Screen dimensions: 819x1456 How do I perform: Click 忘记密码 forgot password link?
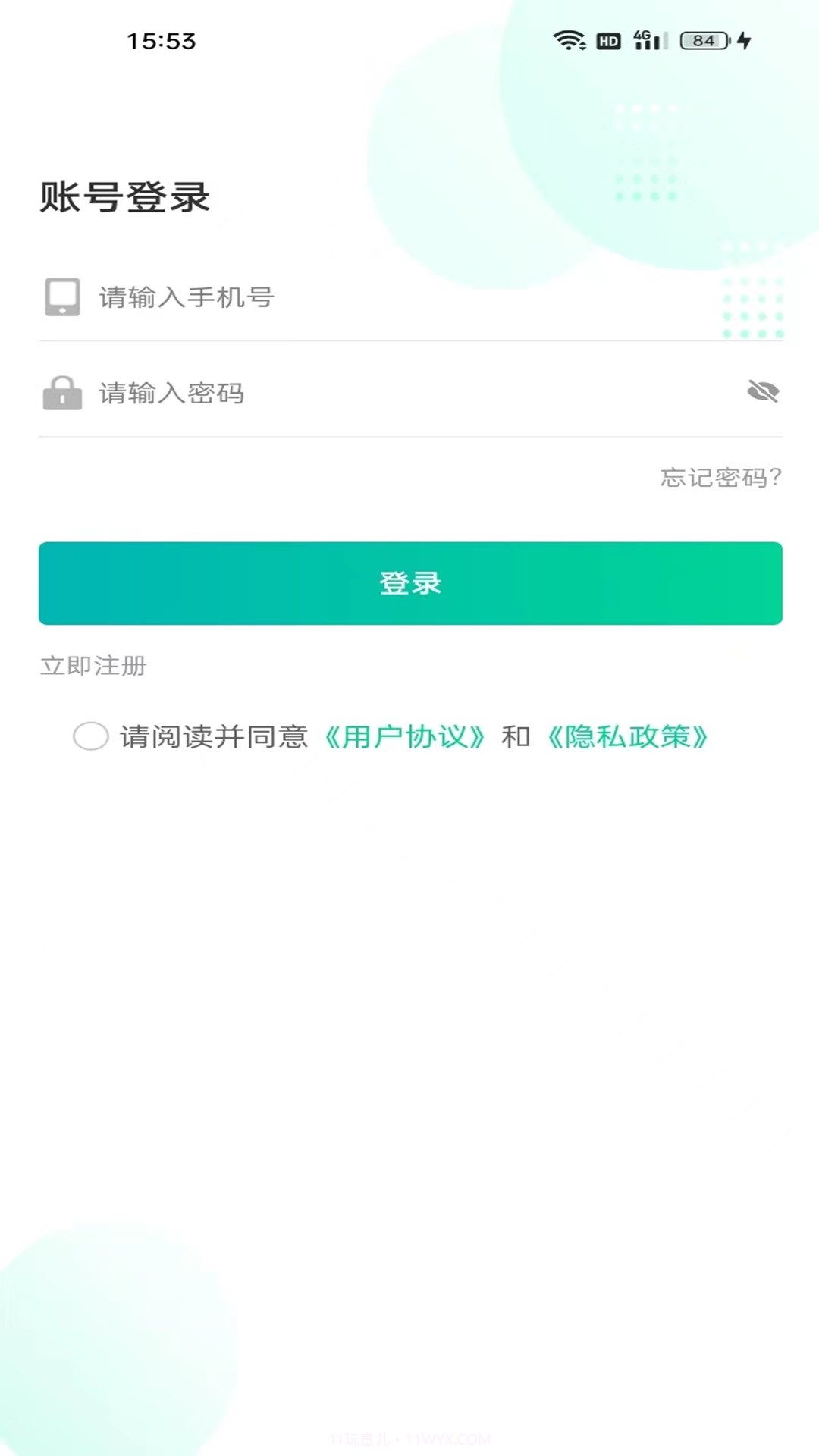tap(720, 479)
